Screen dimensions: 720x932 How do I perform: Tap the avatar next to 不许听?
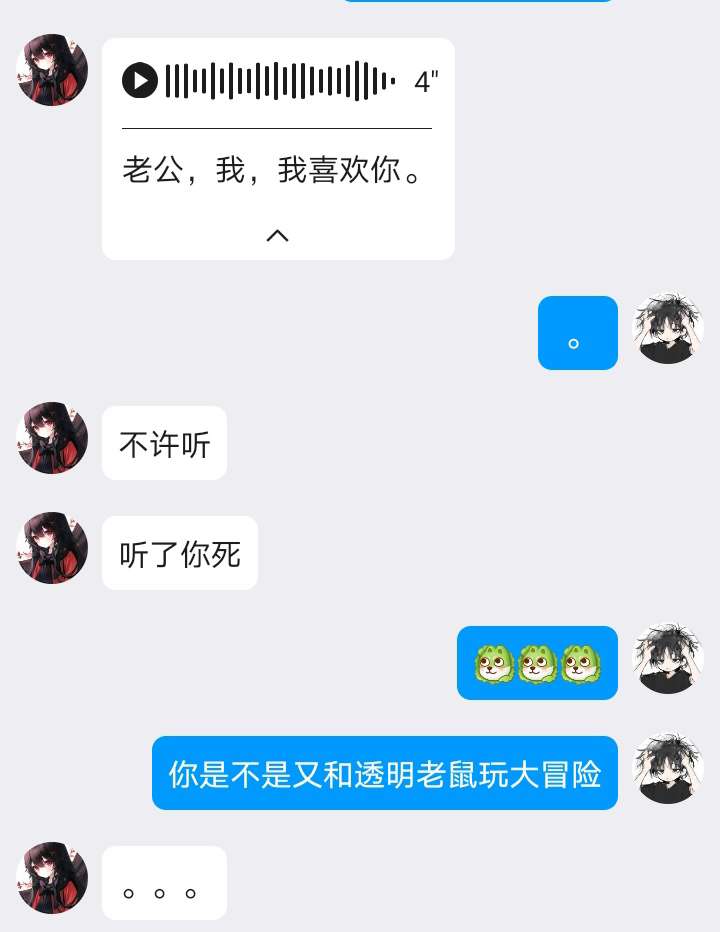[x=52, y=438]
